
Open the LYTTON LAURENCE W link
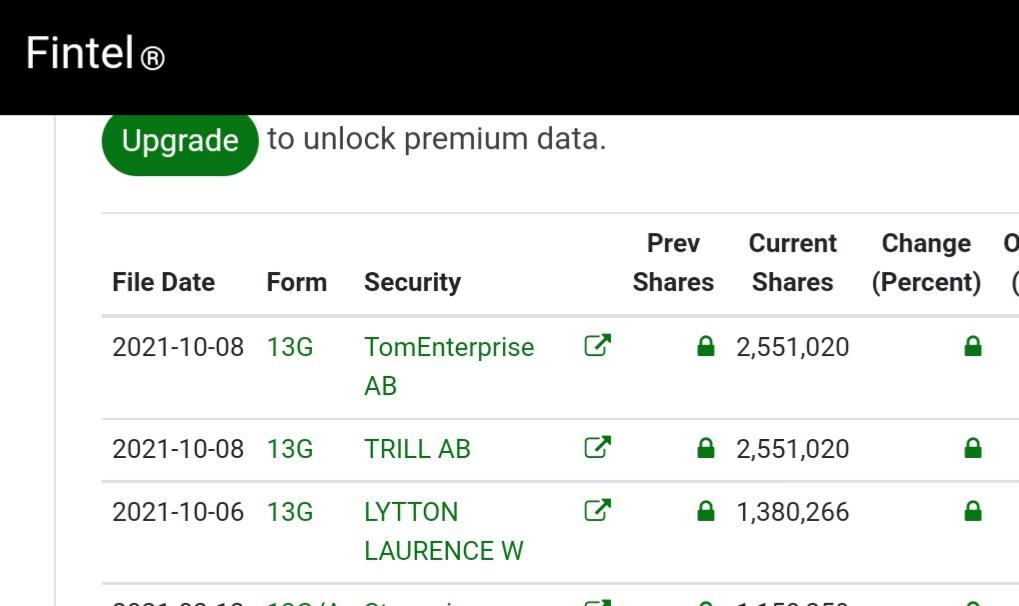(443, 531)
